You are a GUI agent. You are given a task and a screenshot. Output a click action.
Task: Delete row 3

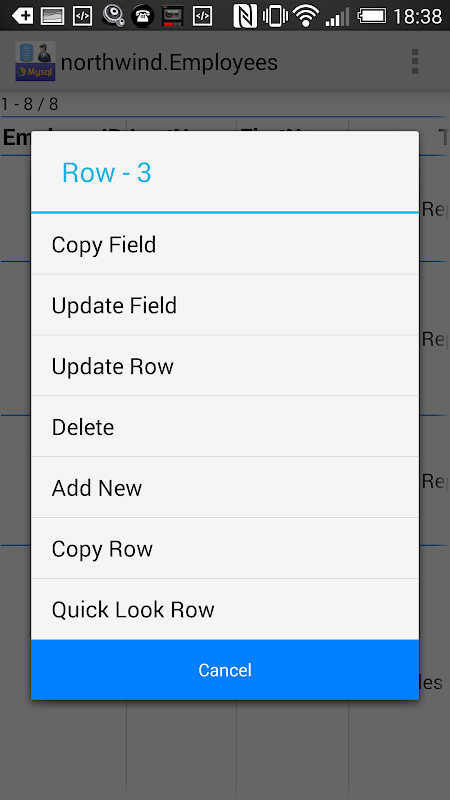[225, 427]
